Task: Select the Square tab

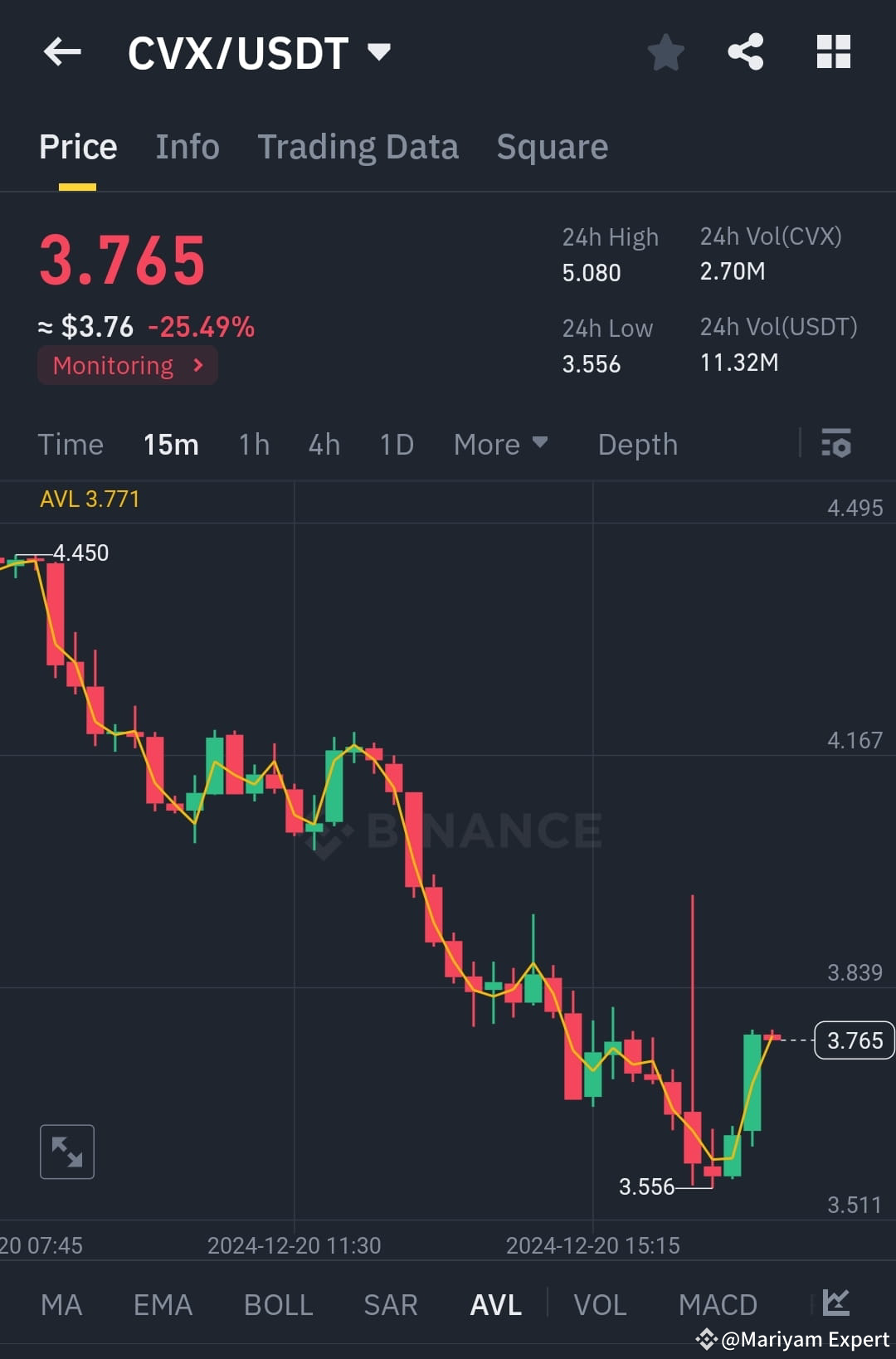Action: (552, 146)
